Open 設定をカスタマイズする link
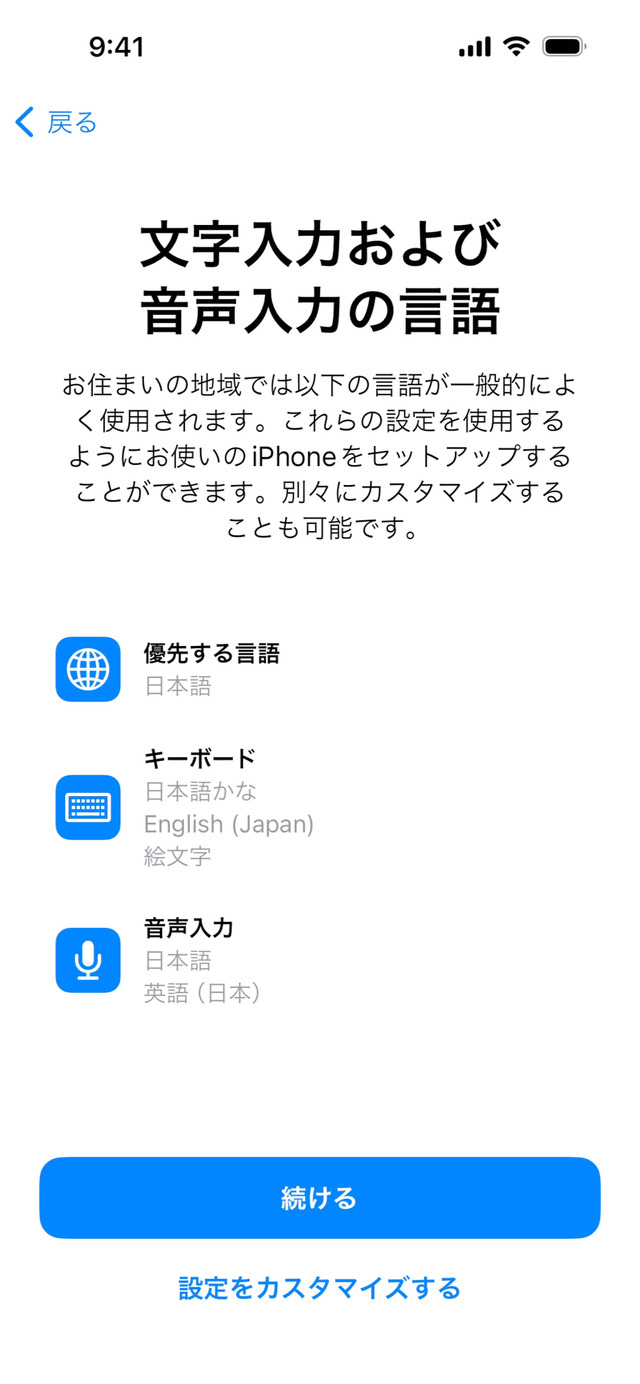The width and height of the screenshot is (640, 1384). [320, 1288]
